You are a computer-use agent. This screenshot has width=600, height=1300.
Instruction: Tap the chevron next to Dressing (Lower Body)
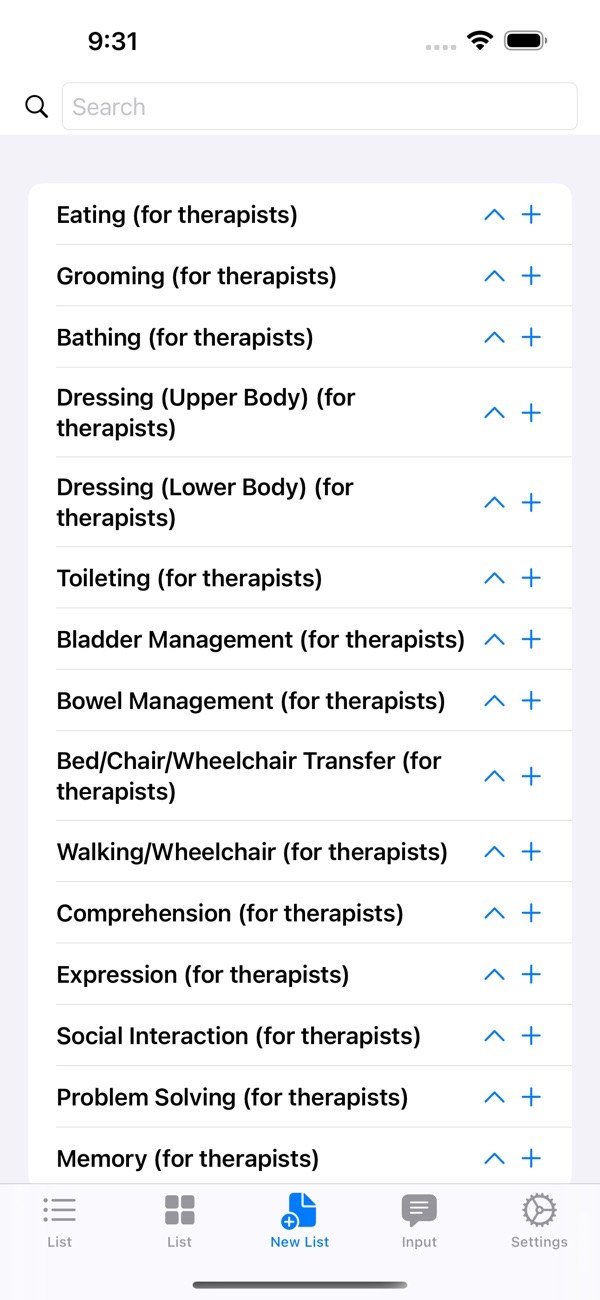click(x=494, y=502)
